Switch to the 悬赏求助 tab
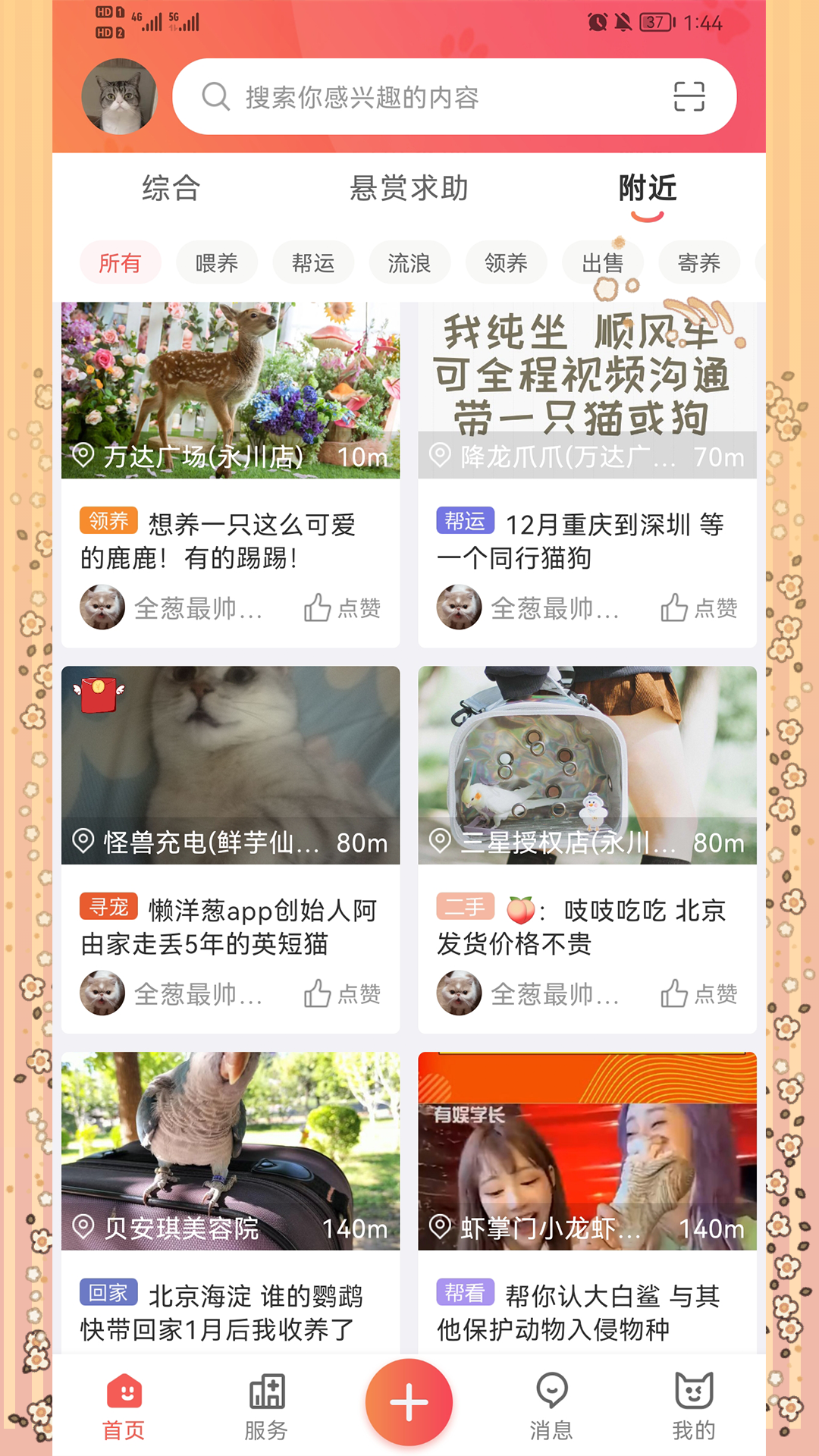Screen dimensions: 819x1456 [409, 190]
